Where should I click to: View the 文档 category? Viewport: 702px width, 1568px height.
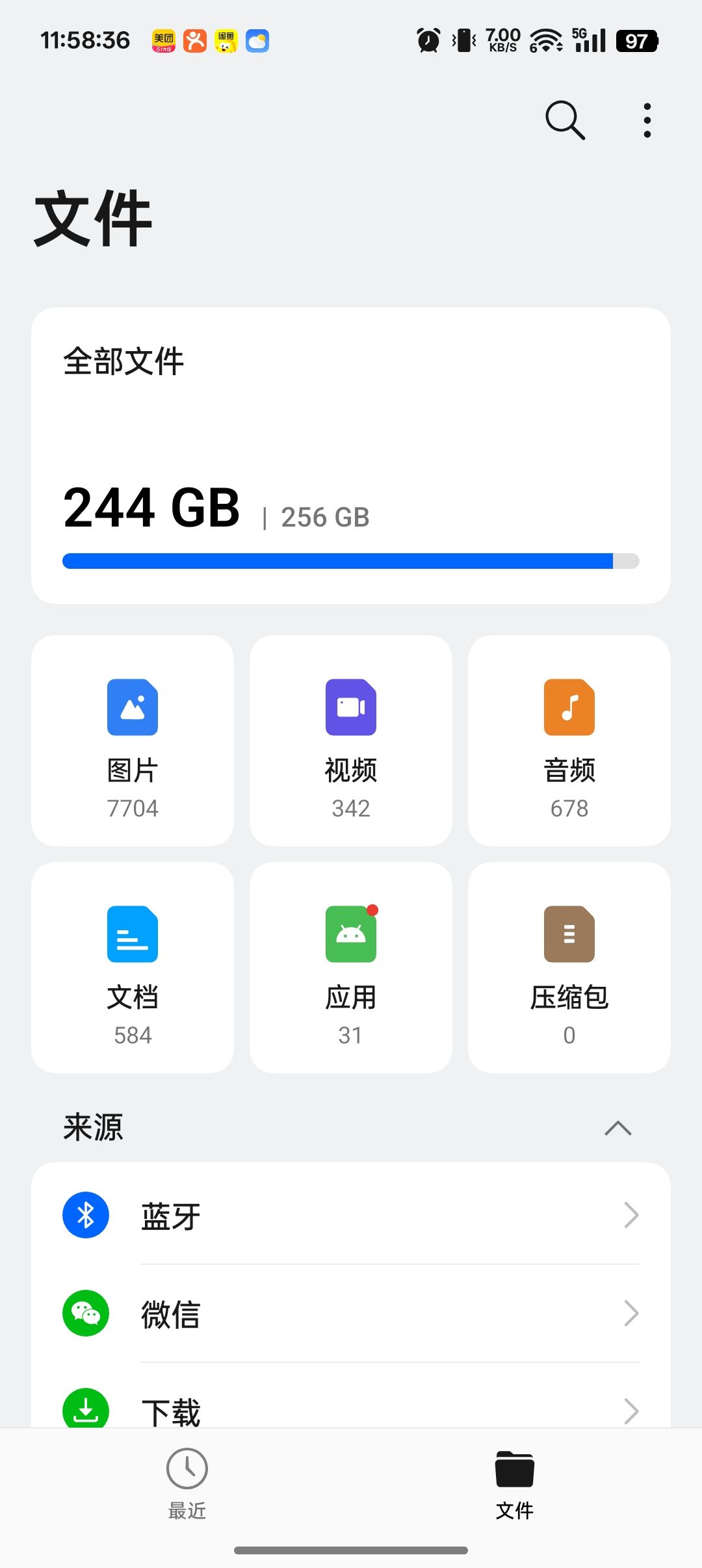[133, 967]
